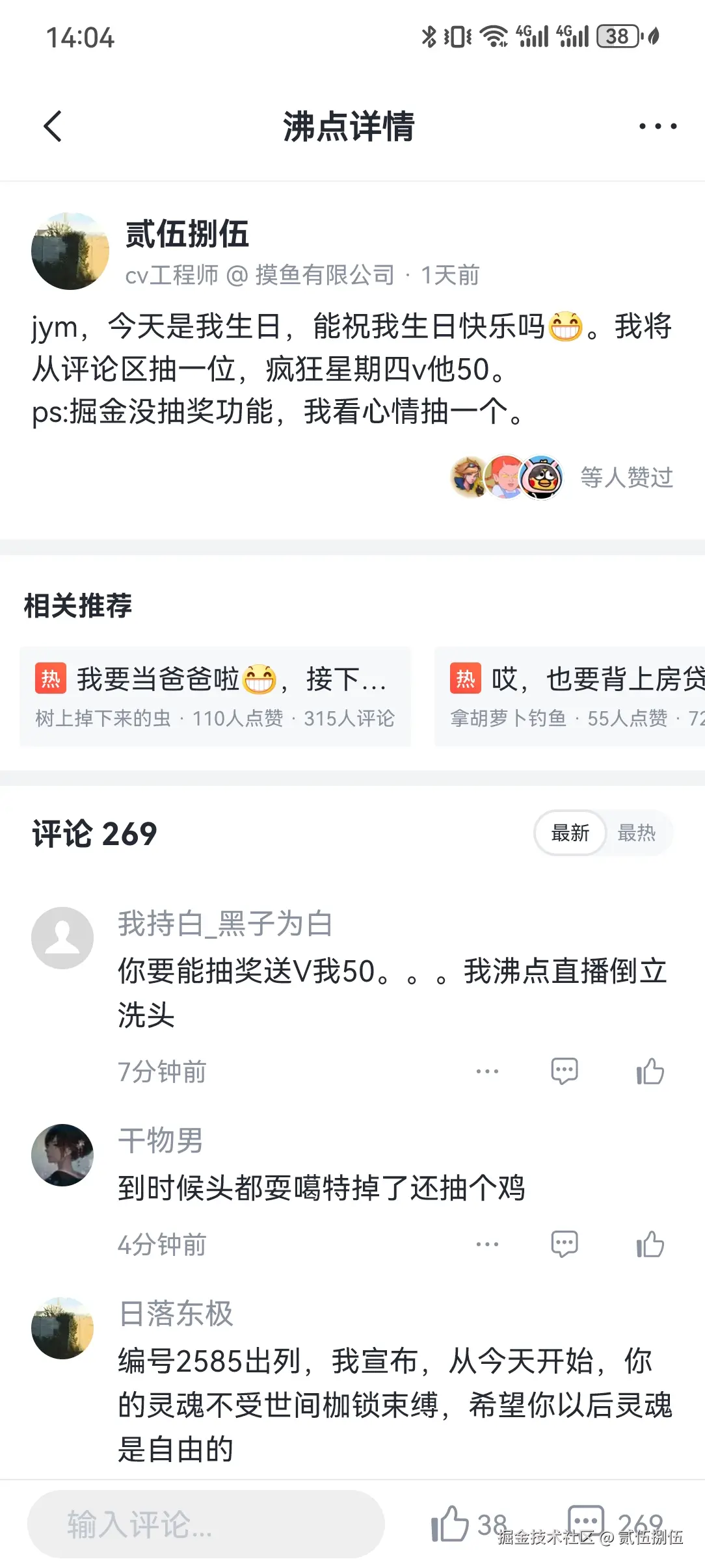Like 干物男's comment with the thumb icon
This screenshot has width=705, height=1568.
pos(650,1244)
